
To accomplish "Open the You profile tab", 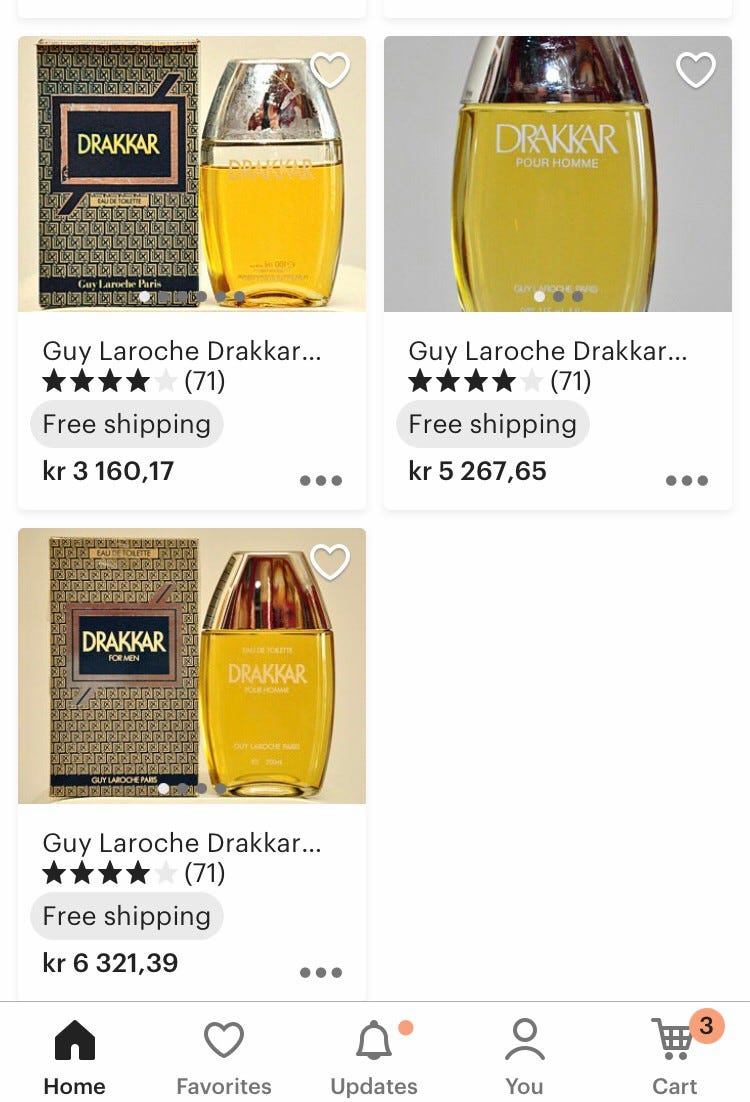I will click(x=524, y=1056).
